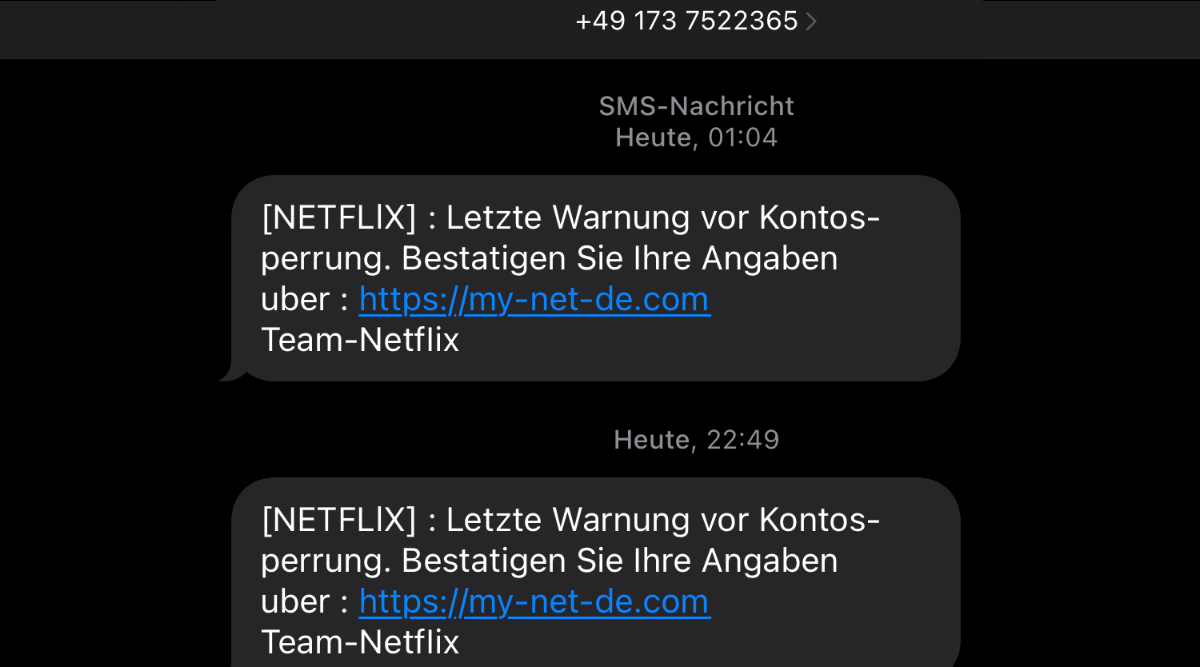Open my-net-de.com link in the 22:49 message
Image resolution: width=1200 pixels, height=667 pixels.
point(534,602)
